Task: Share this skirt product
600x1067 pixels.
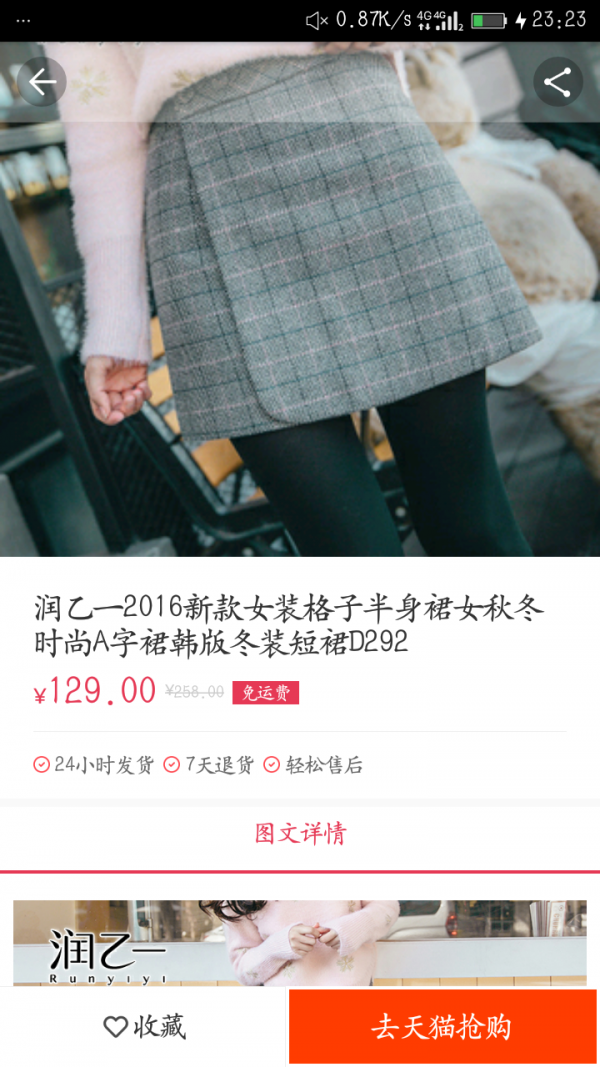Action: pos(557,82)
